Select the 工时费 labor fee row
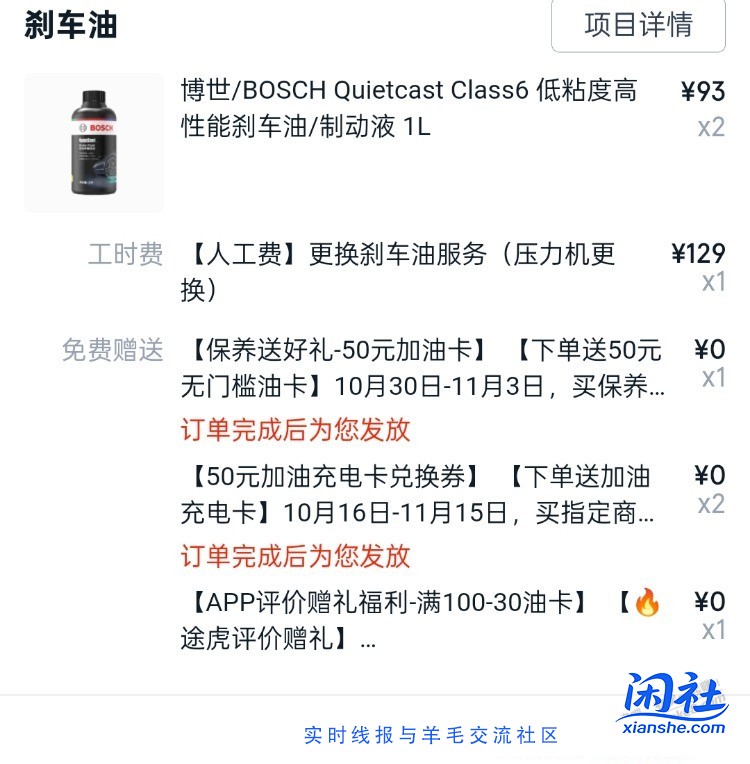Image resolution: width=750 pixels, height=764 pixels. point(126,255)
